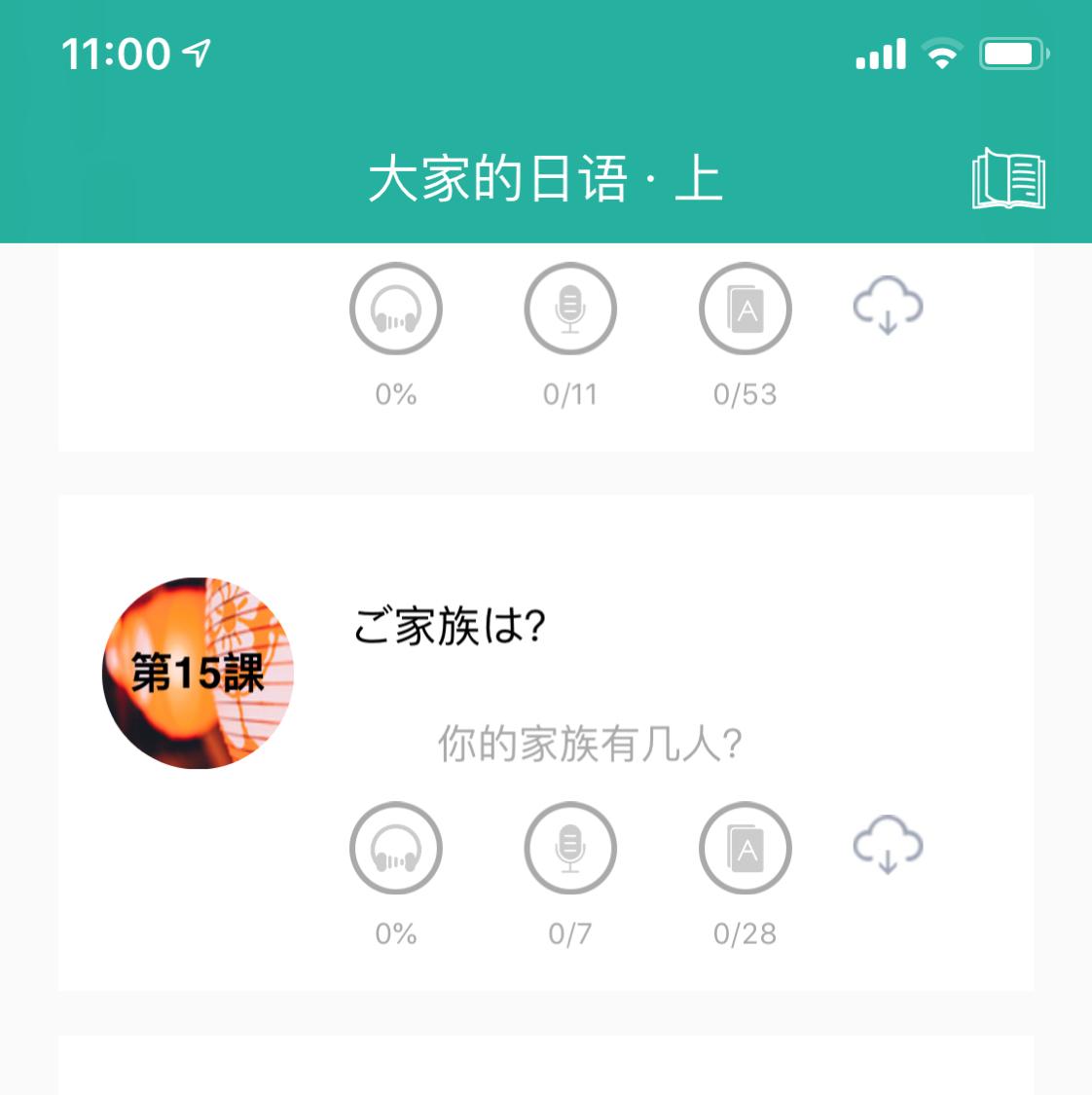
Task: Start listening for the lesson with 0/11
Action: [x=396, y=309]
